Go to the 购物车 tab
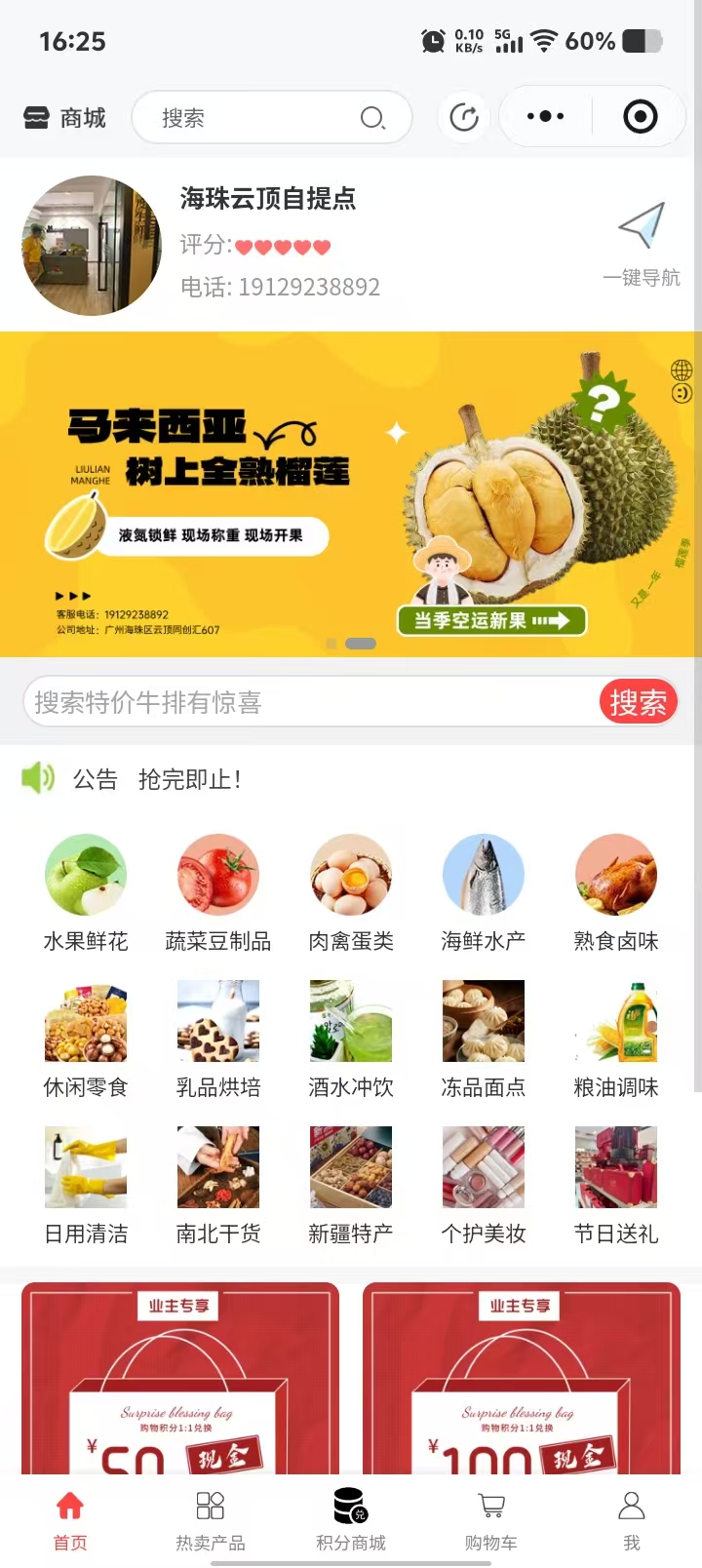The width and height of the screenshot is (702, 1568). point(491,1519)
